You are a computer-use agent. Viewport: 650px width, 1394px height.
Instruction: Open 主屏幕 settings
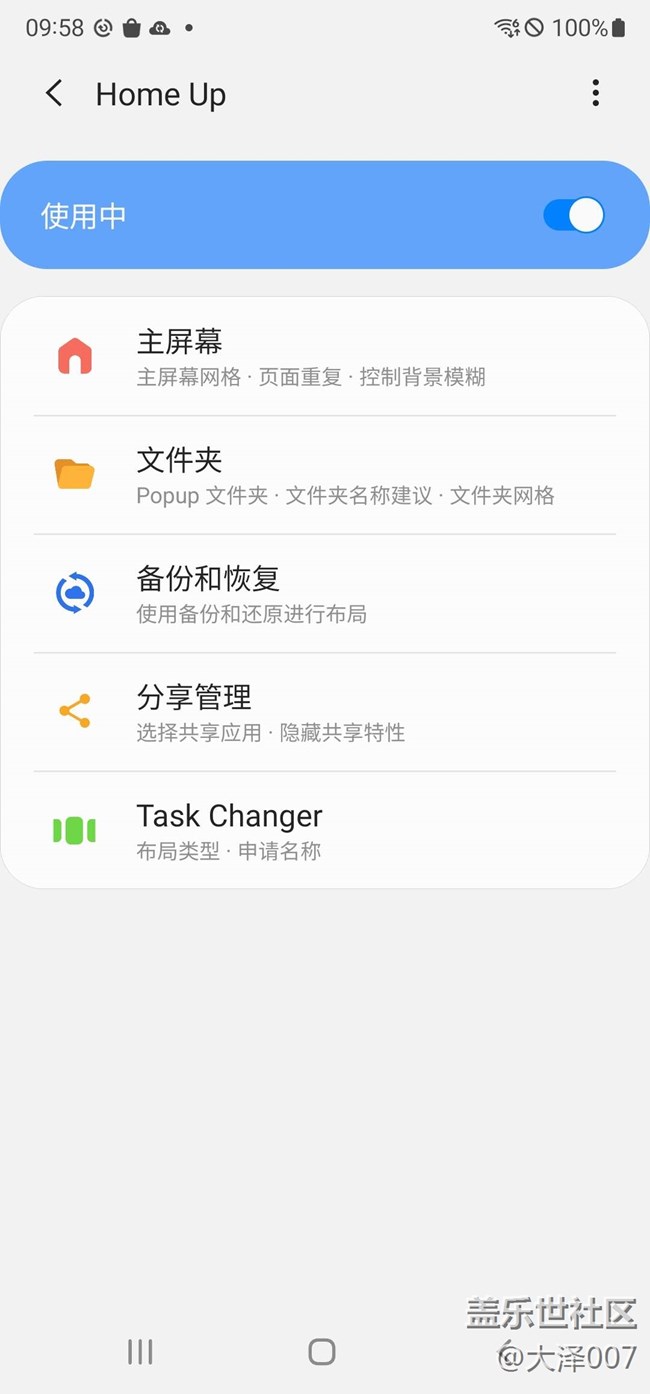(324, 357)
